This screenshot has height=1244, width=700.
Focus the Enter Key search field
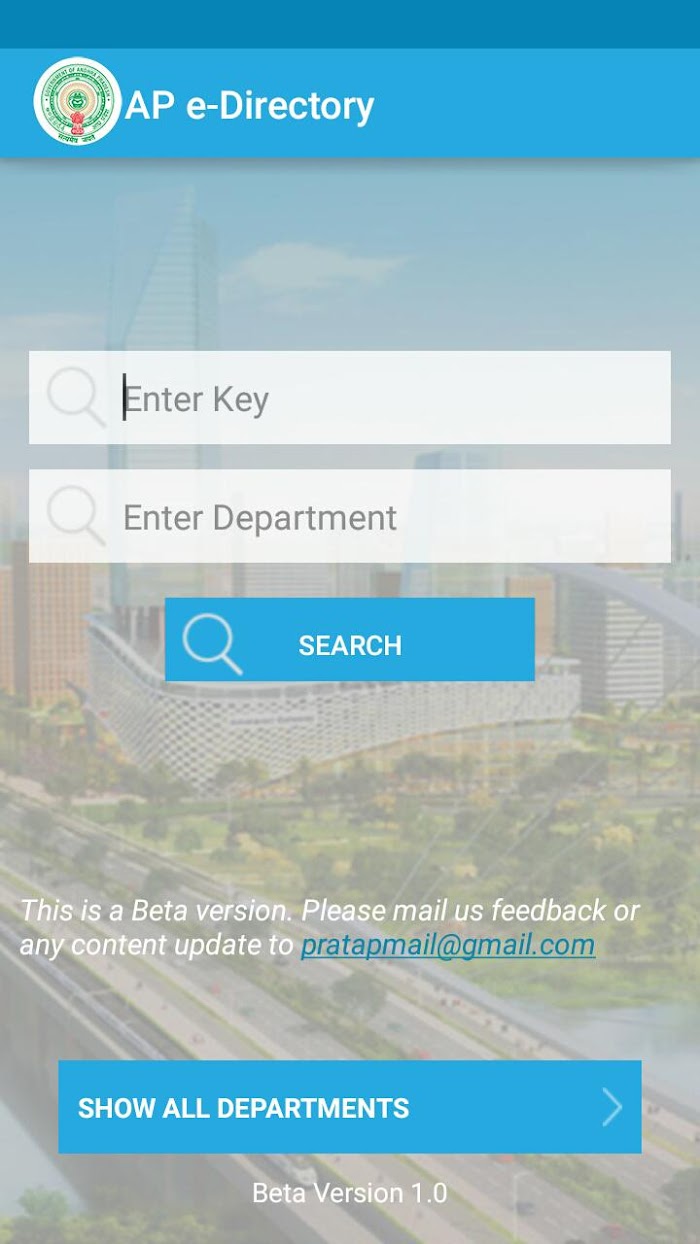[x=350, y=397]
